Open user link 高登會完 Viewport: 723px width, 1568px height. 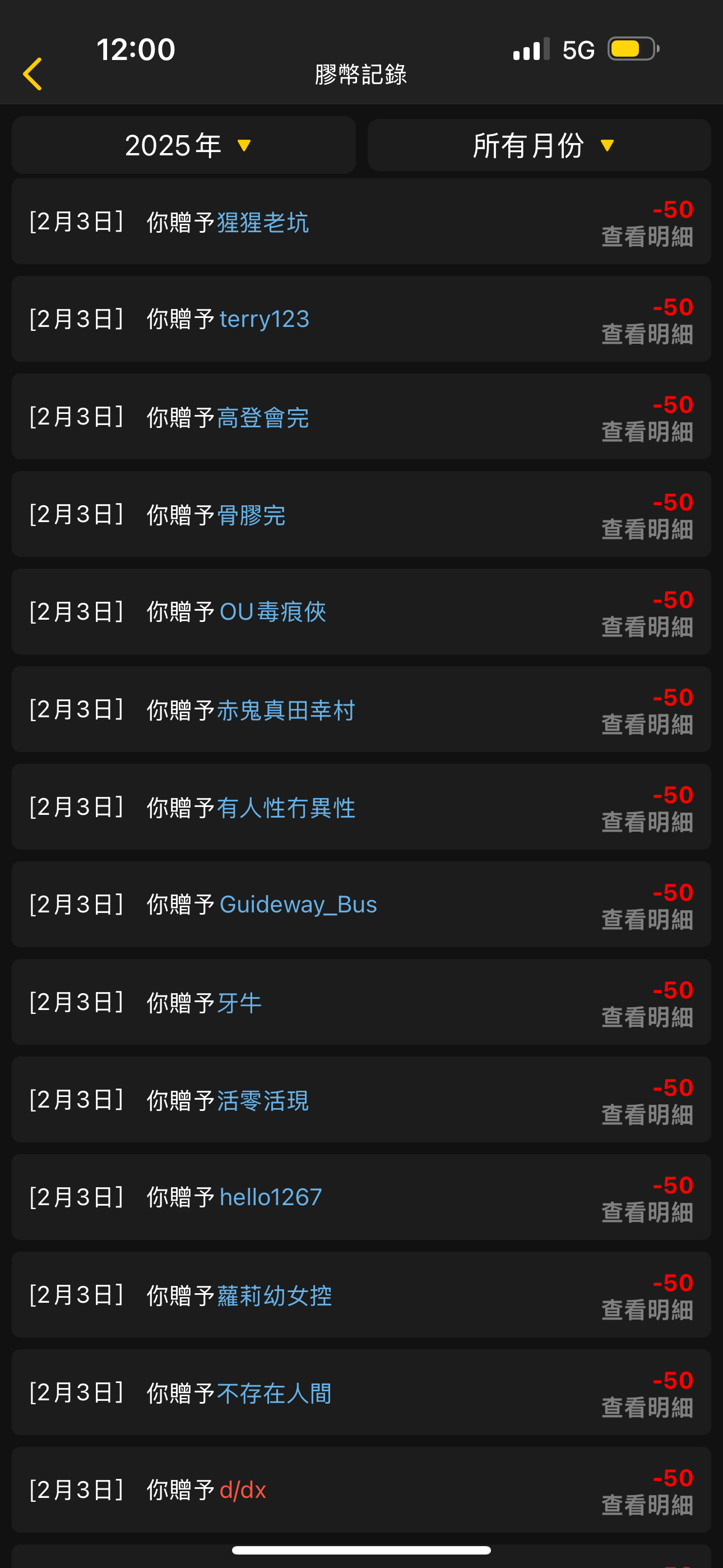point(263,418)
